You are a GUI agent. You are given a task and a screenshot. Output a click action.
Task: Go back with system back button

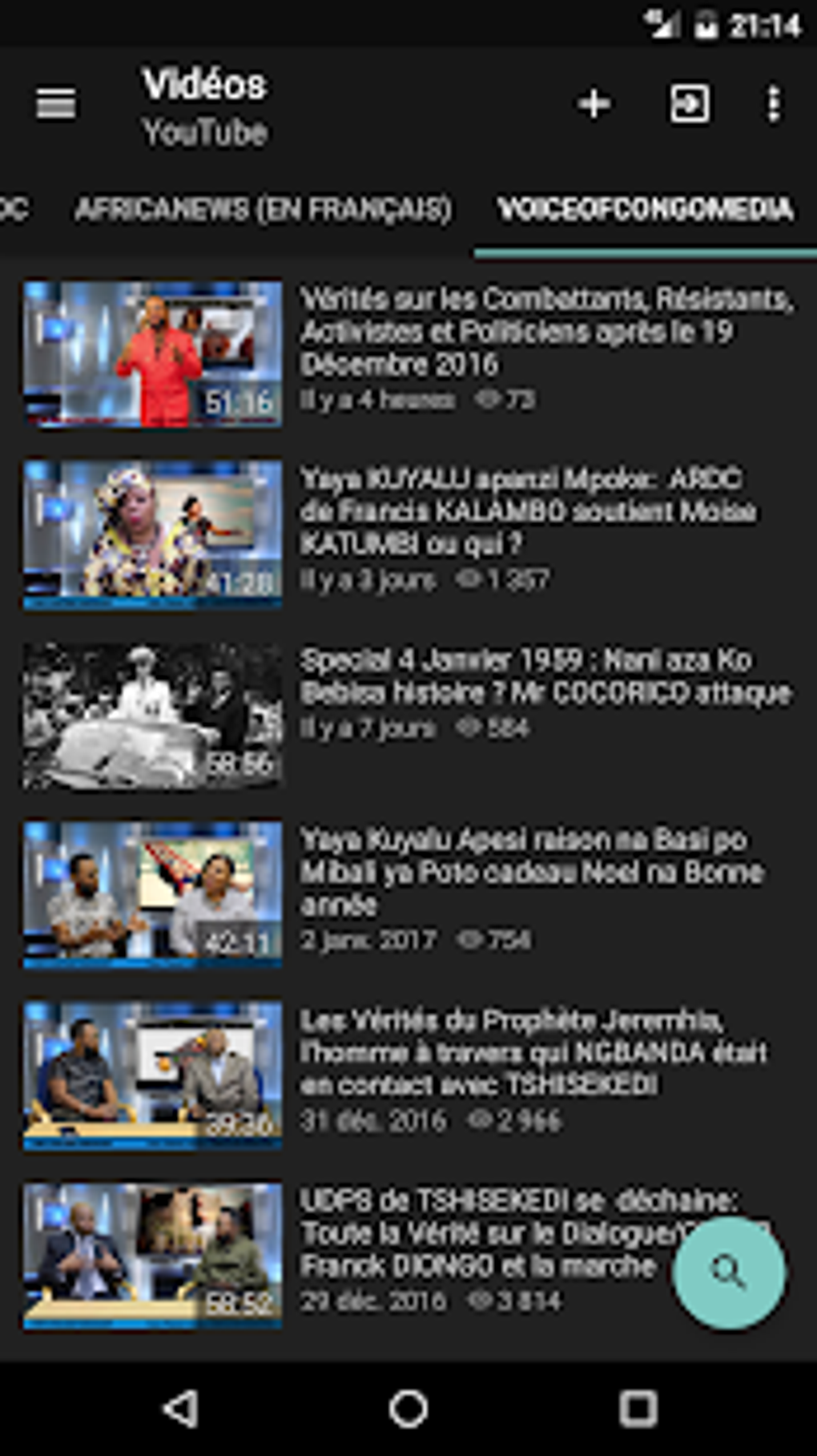click(181, 1409)
